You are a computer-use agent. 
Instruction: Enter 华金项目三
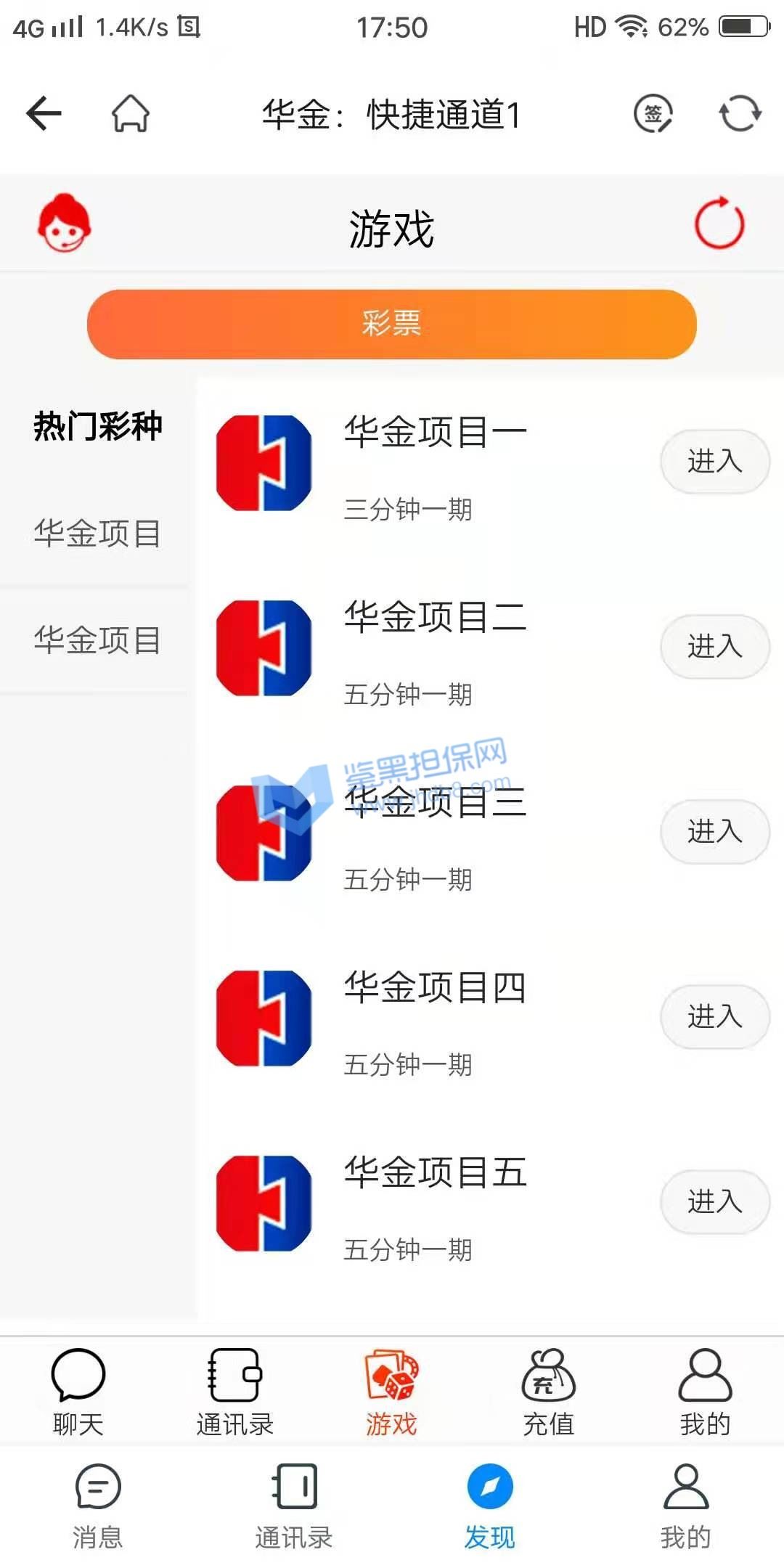714,832
